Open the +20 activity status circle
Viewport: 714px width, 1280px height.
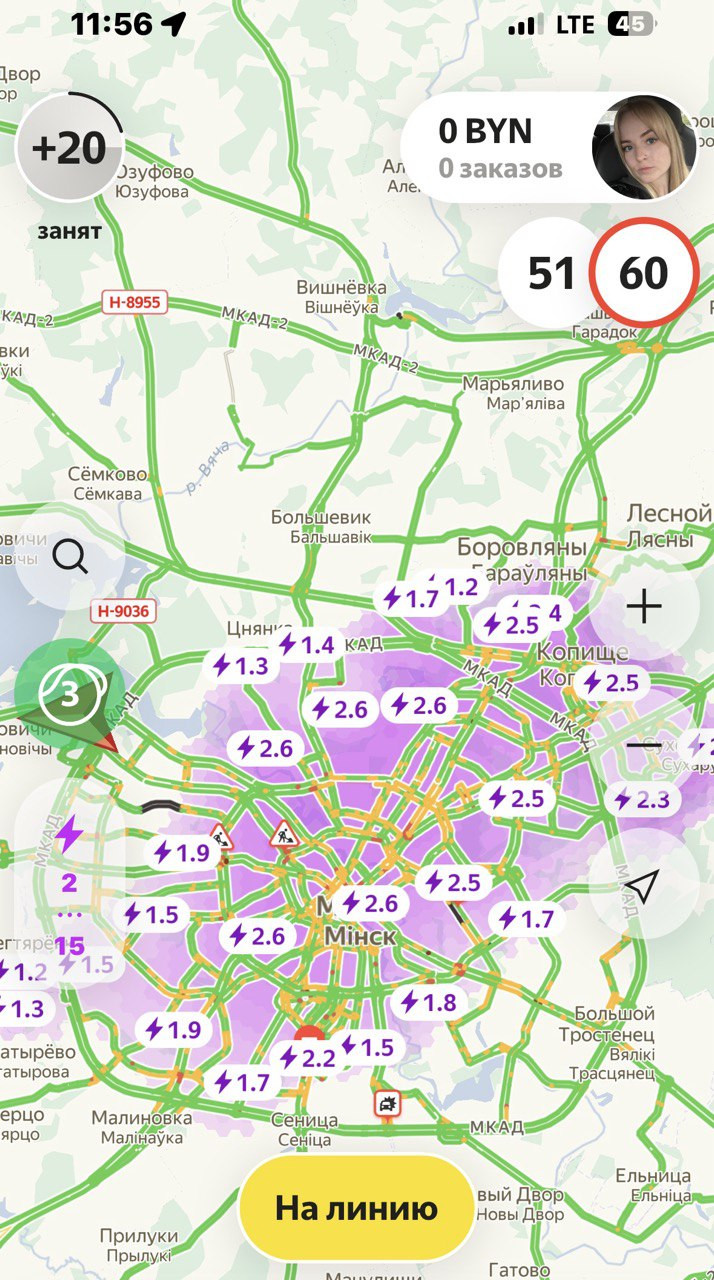[x=68, y=148]
